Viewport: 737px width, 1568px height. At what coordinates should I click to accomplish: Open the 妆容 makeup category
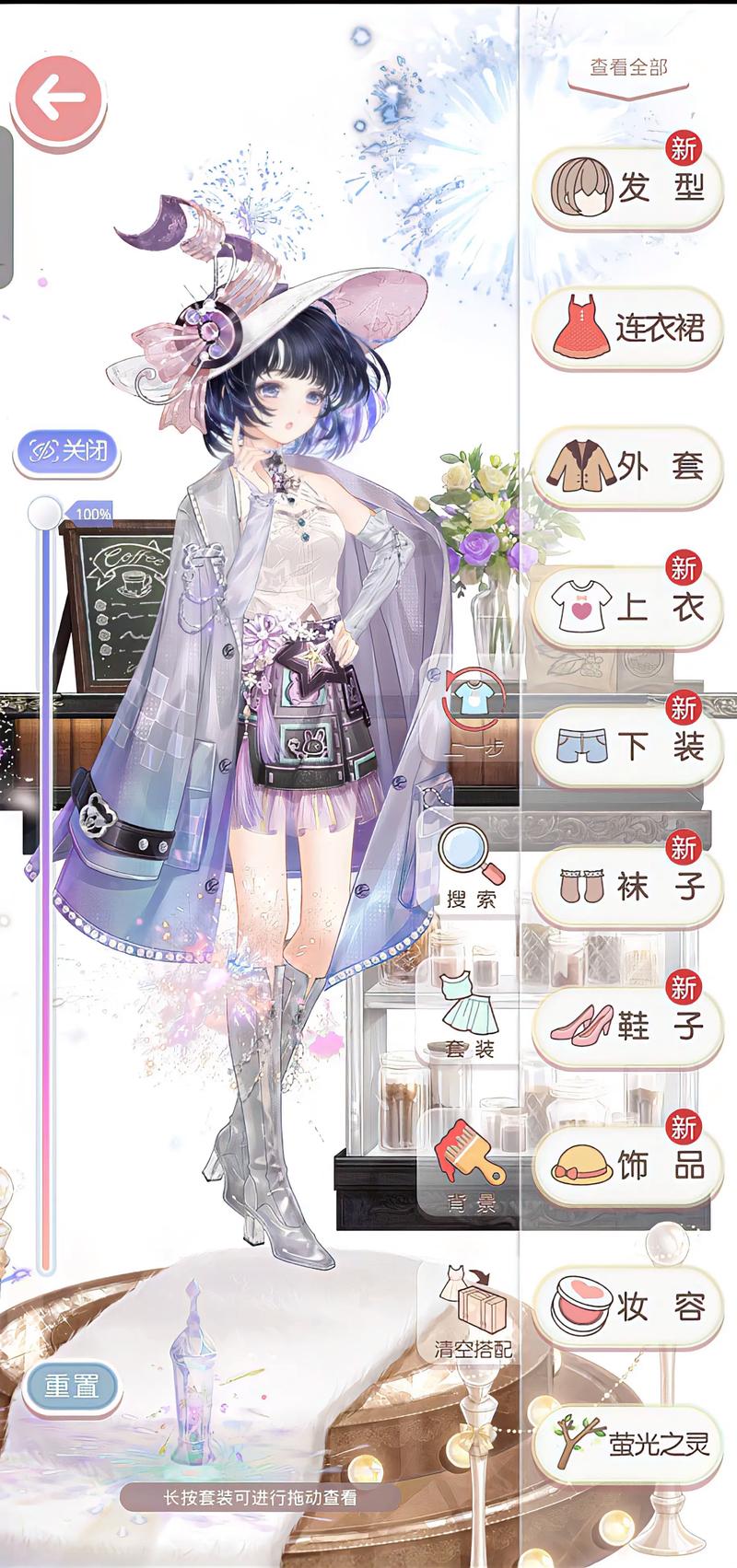[x=628, y=1306]
